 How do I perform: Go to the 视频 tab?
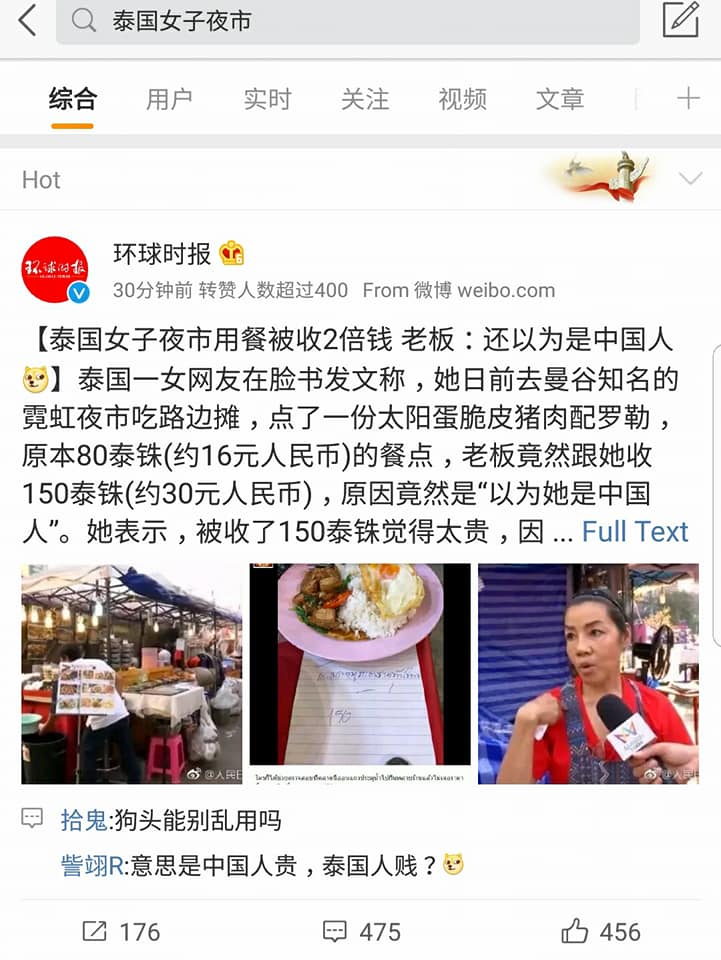point(462,99)
